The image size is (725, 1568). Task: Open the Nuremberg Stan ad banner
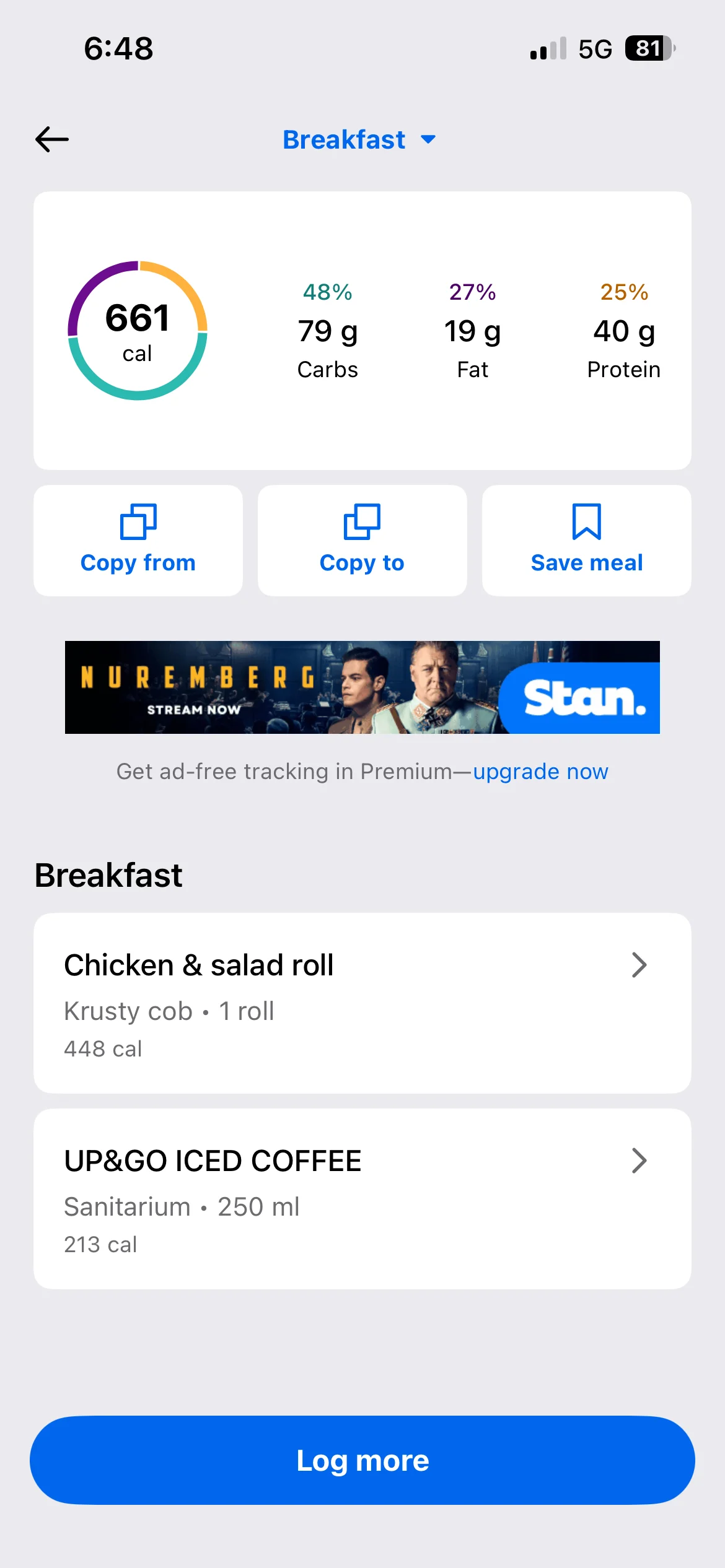pyautogui.click(x=362, y=687)
